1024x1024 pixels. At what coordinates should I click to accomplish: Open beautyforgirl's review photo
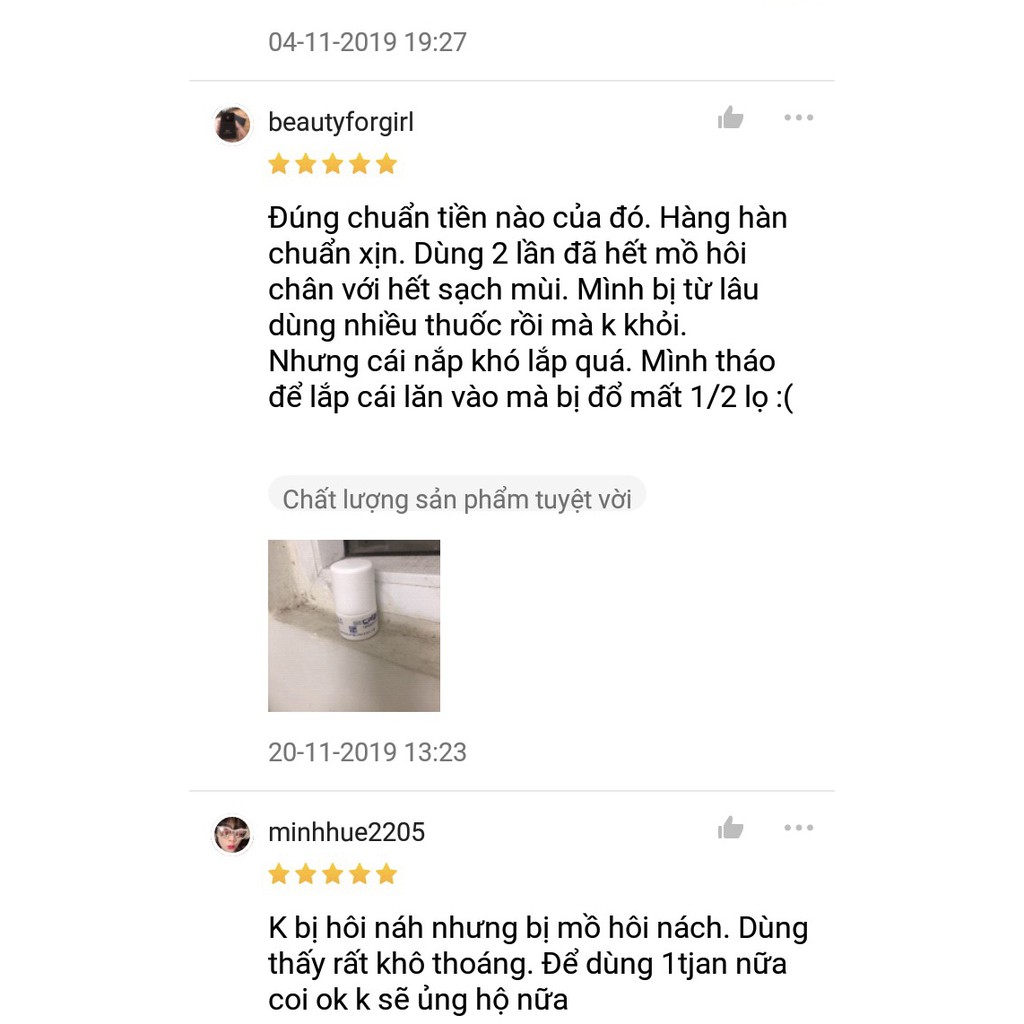click(354, 626)
